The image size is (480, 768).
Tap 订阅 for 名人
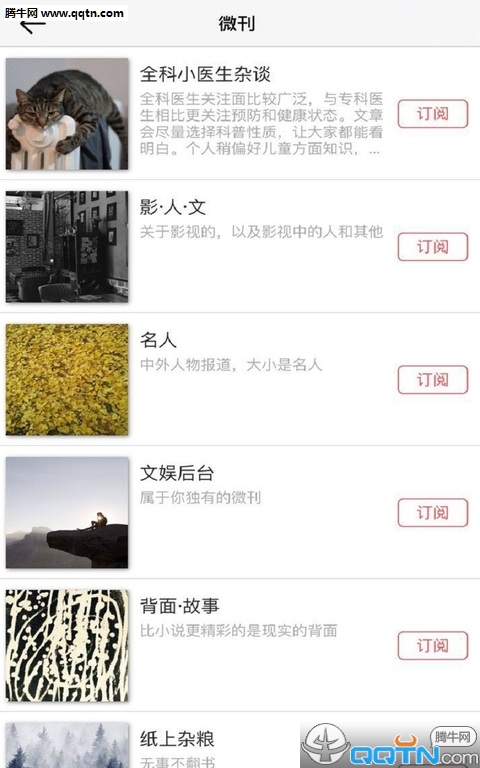(x=432, y=380)
